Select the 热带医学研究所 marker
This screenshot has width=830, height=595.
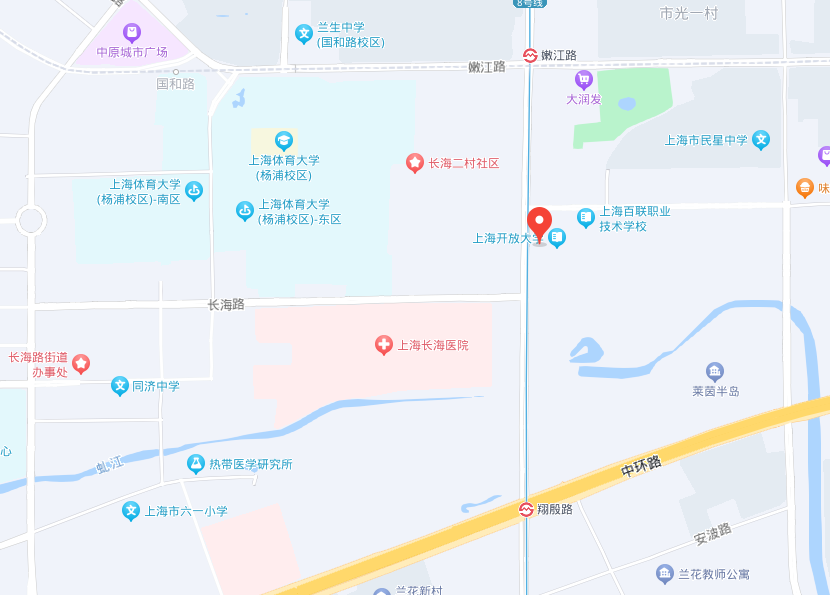pyautogui.click(x=196, y=463)
